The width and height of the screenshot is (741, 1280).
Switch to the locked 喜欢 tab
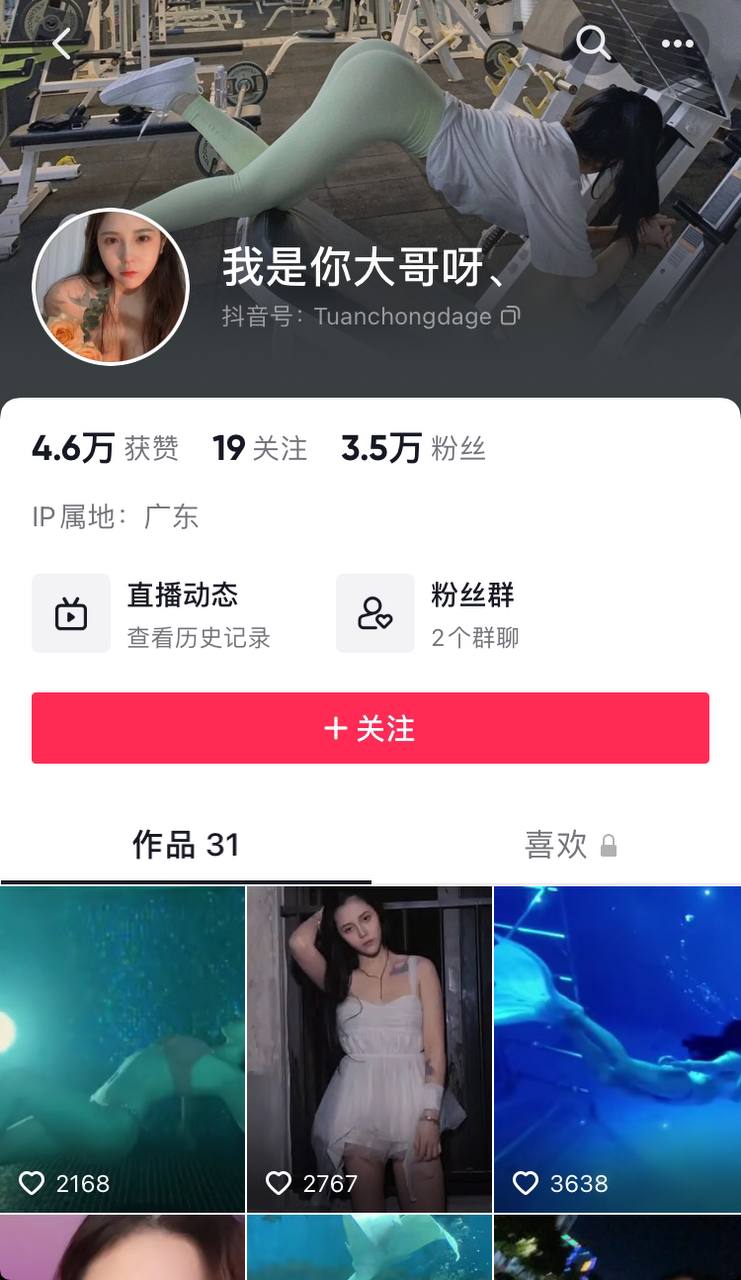click(570, 845)
